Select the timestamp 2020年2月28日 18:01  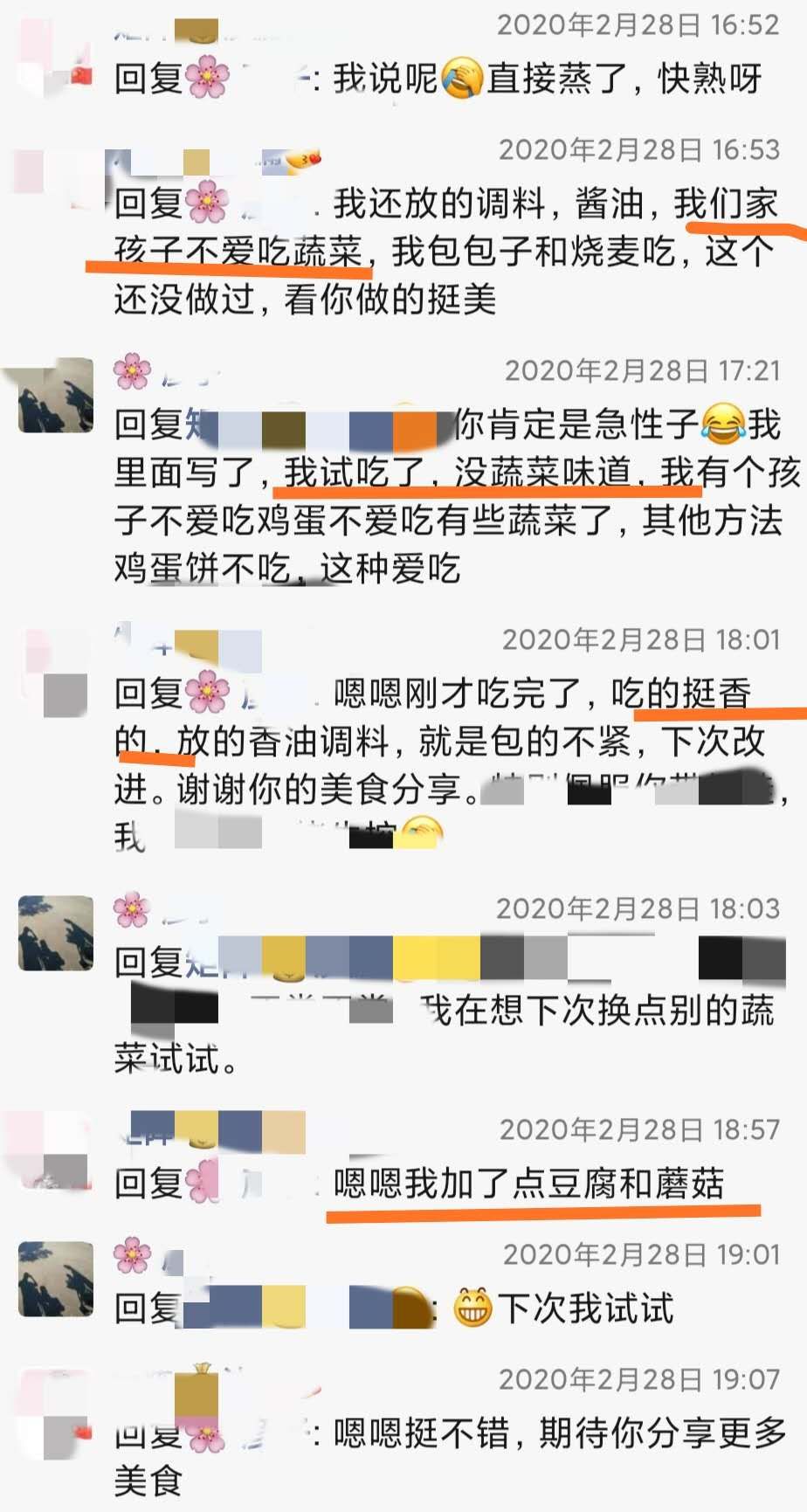(640, 642)
